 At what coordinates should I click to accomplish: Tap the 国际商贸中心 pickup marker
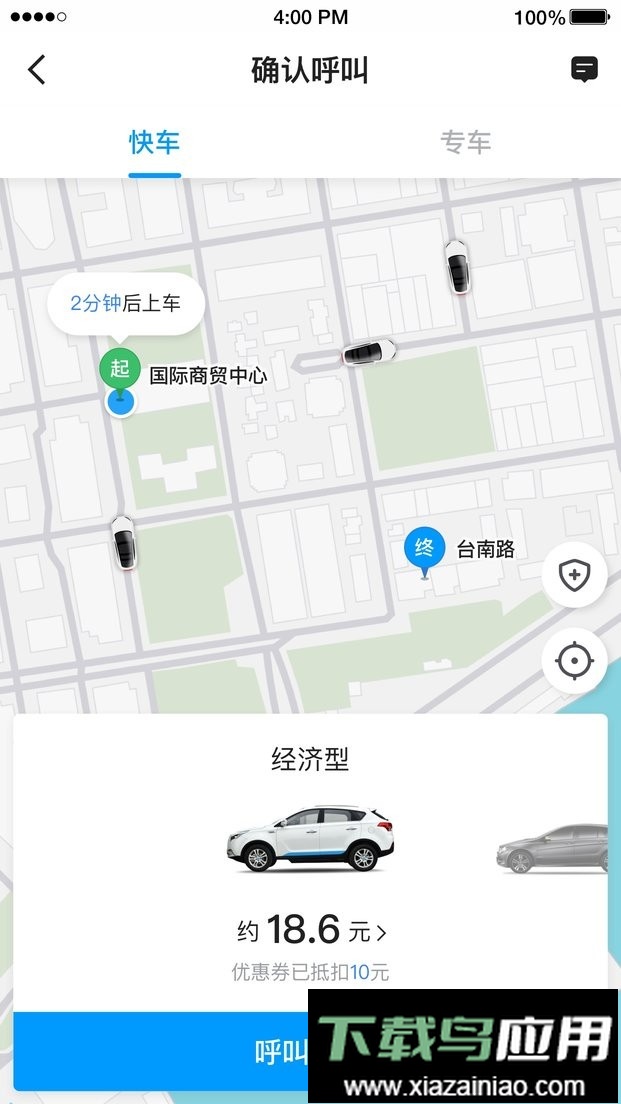pyautogui.click(x=120, y=371)
